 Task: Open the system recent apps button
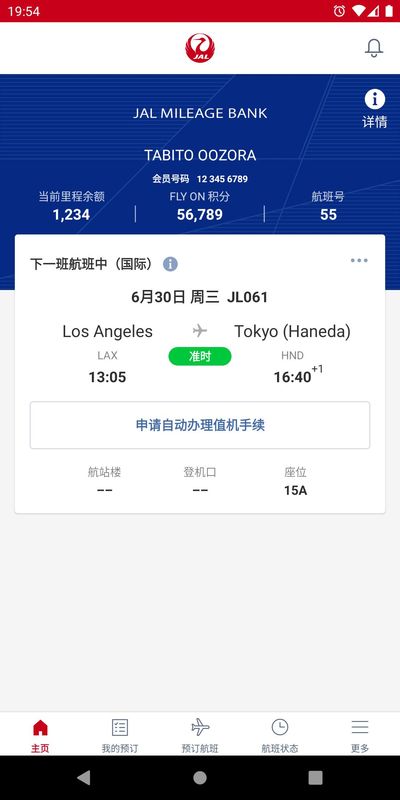[315, 778]
